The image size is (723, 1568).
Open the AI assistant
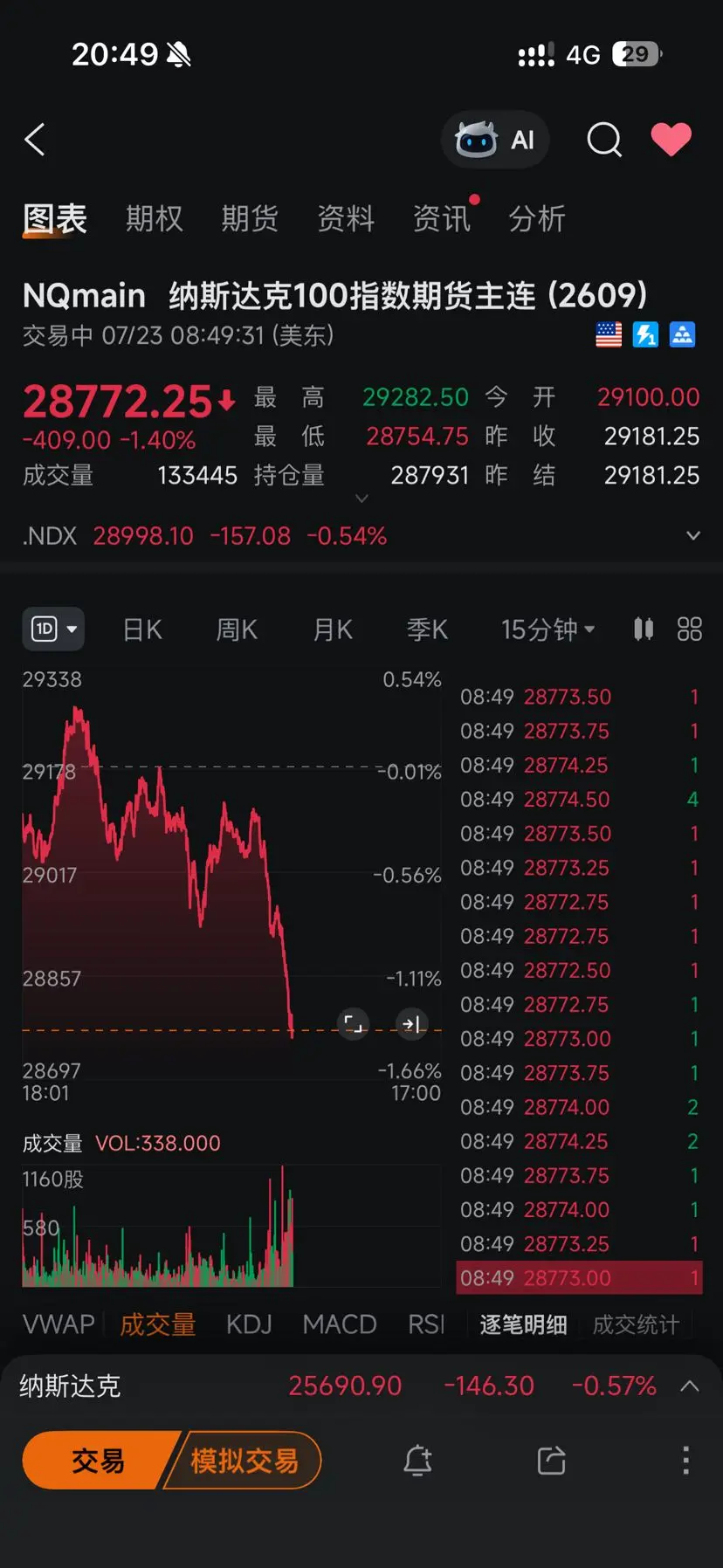[x=495, y=140]
